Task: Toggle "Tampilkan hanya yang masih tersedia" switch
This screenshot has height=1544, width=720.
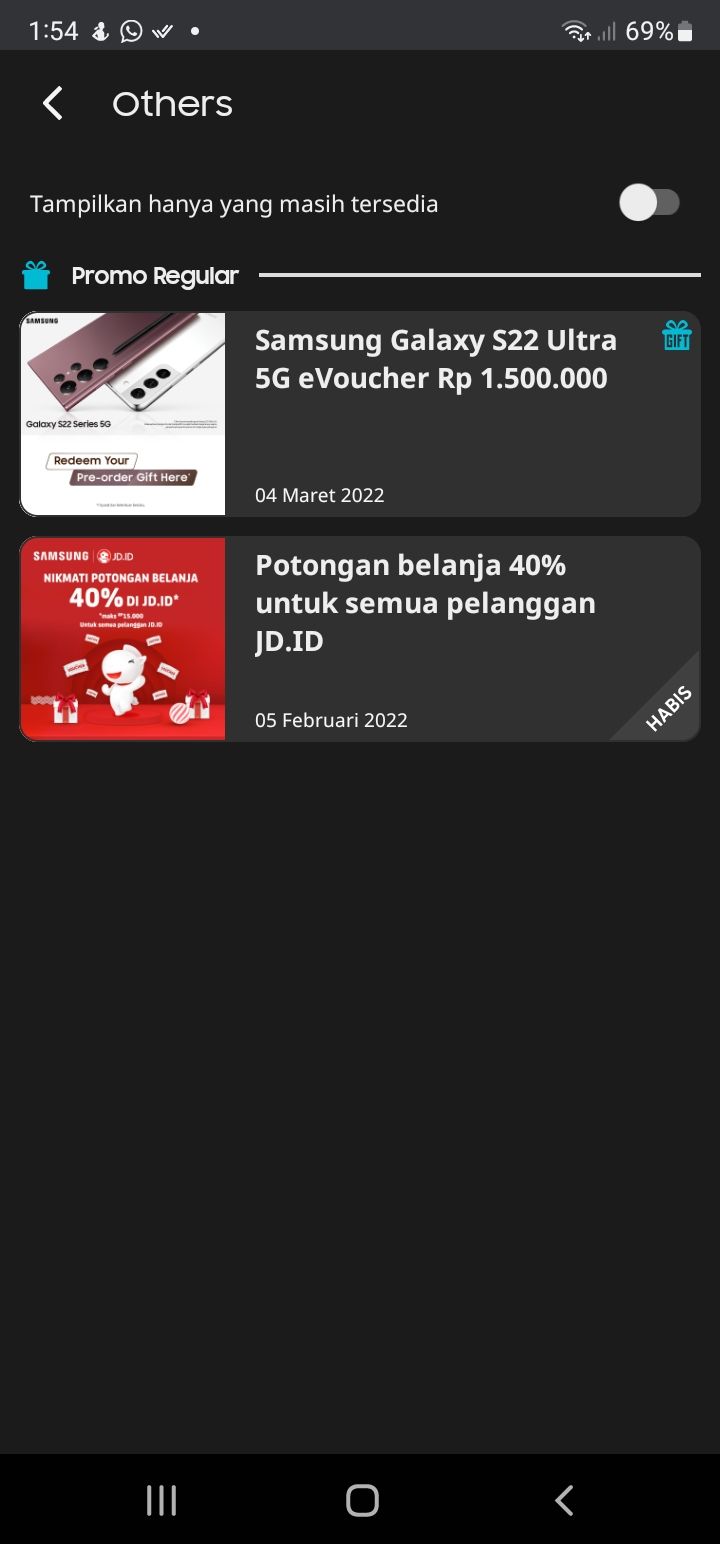Action: point(649,203)
